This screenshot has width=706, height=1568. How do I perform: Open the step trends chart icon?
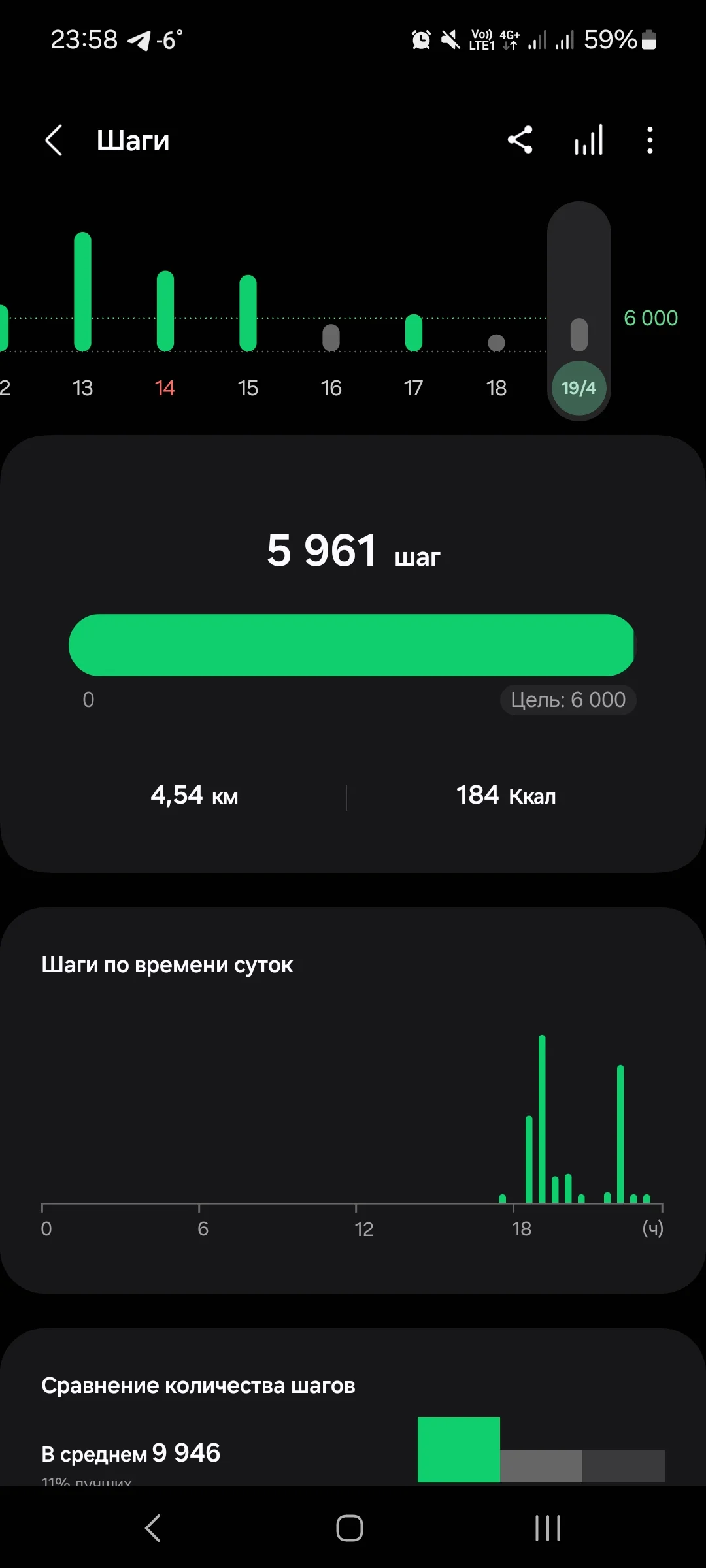point(588,140)
